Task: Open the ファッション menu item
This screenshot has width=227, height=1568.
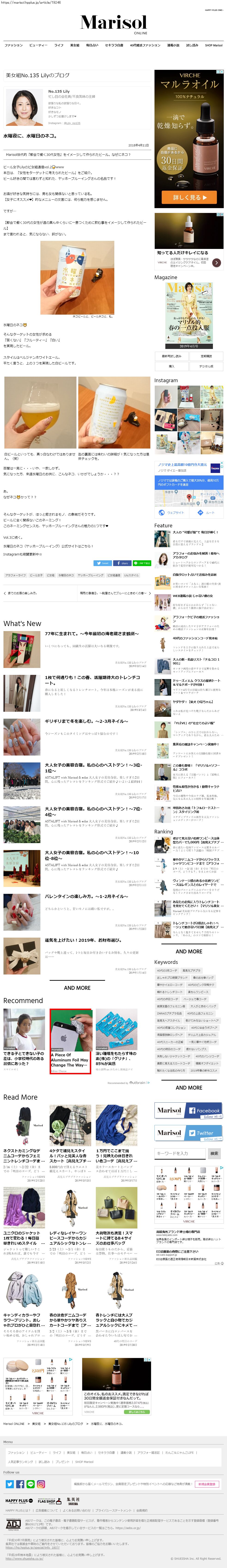Action: tap(13, 45)
